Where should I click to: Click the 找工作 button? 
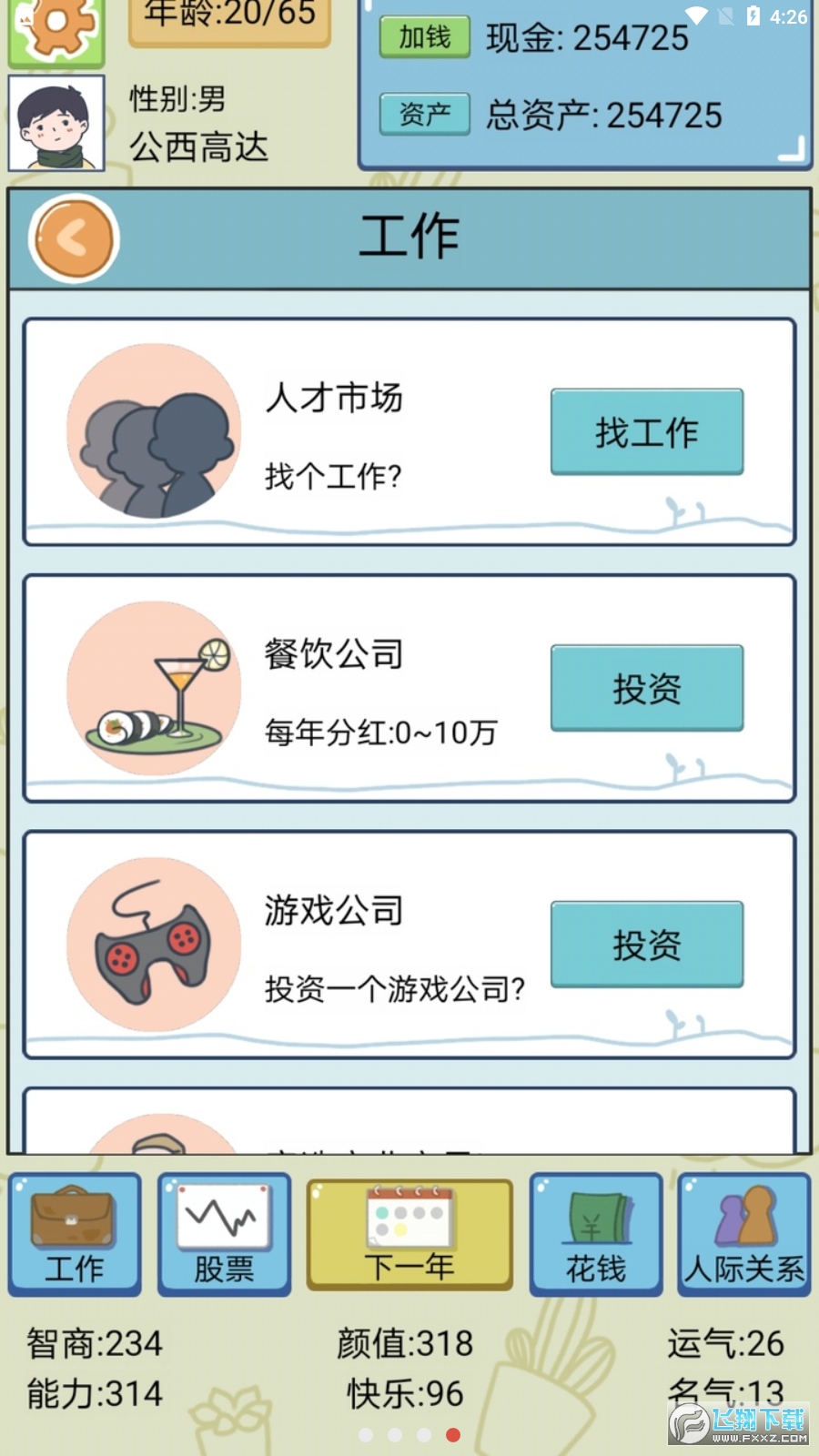tap(646, 432)
